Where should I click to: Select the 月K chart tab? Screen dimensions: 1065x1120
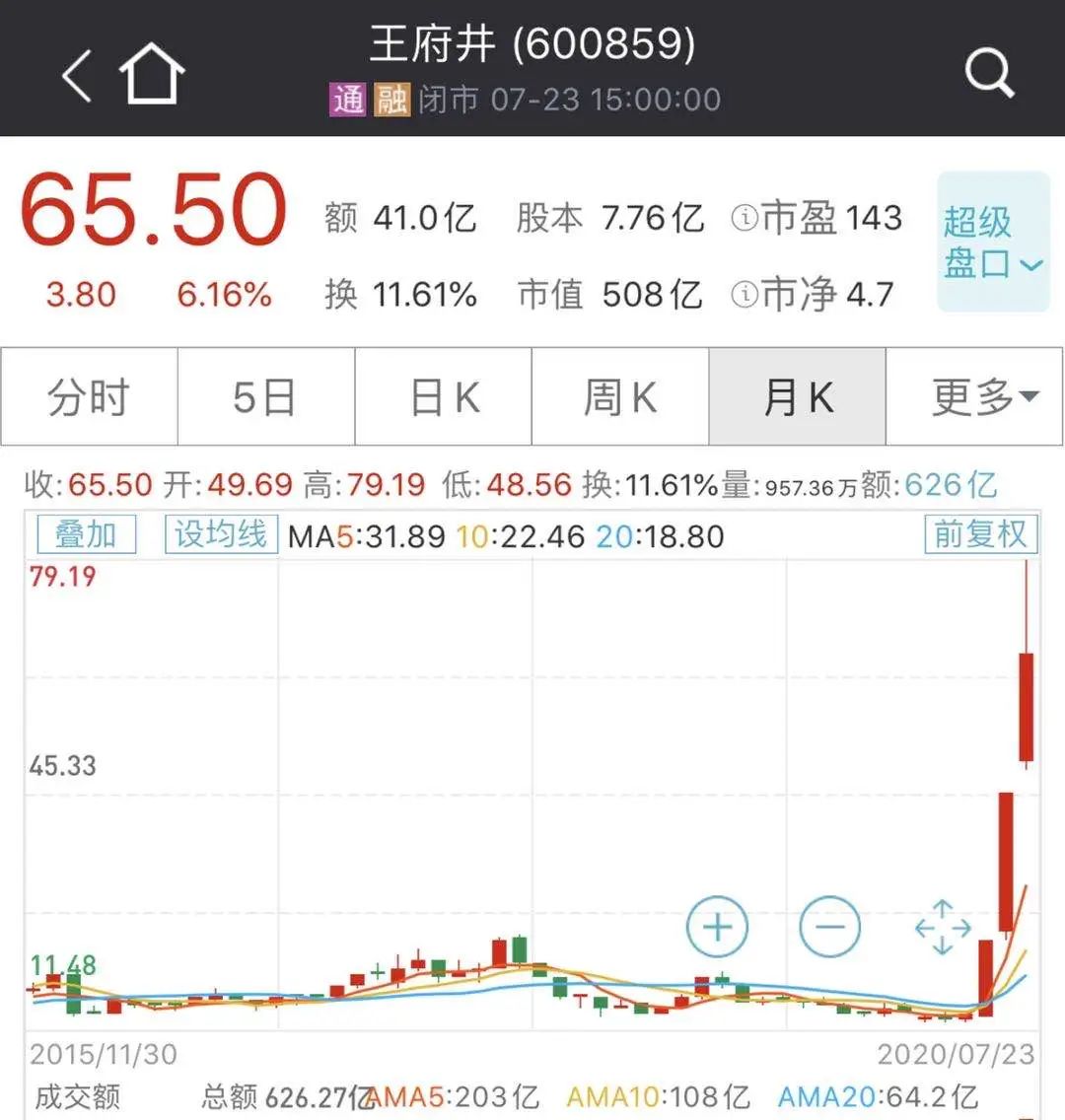click(797, 397)
